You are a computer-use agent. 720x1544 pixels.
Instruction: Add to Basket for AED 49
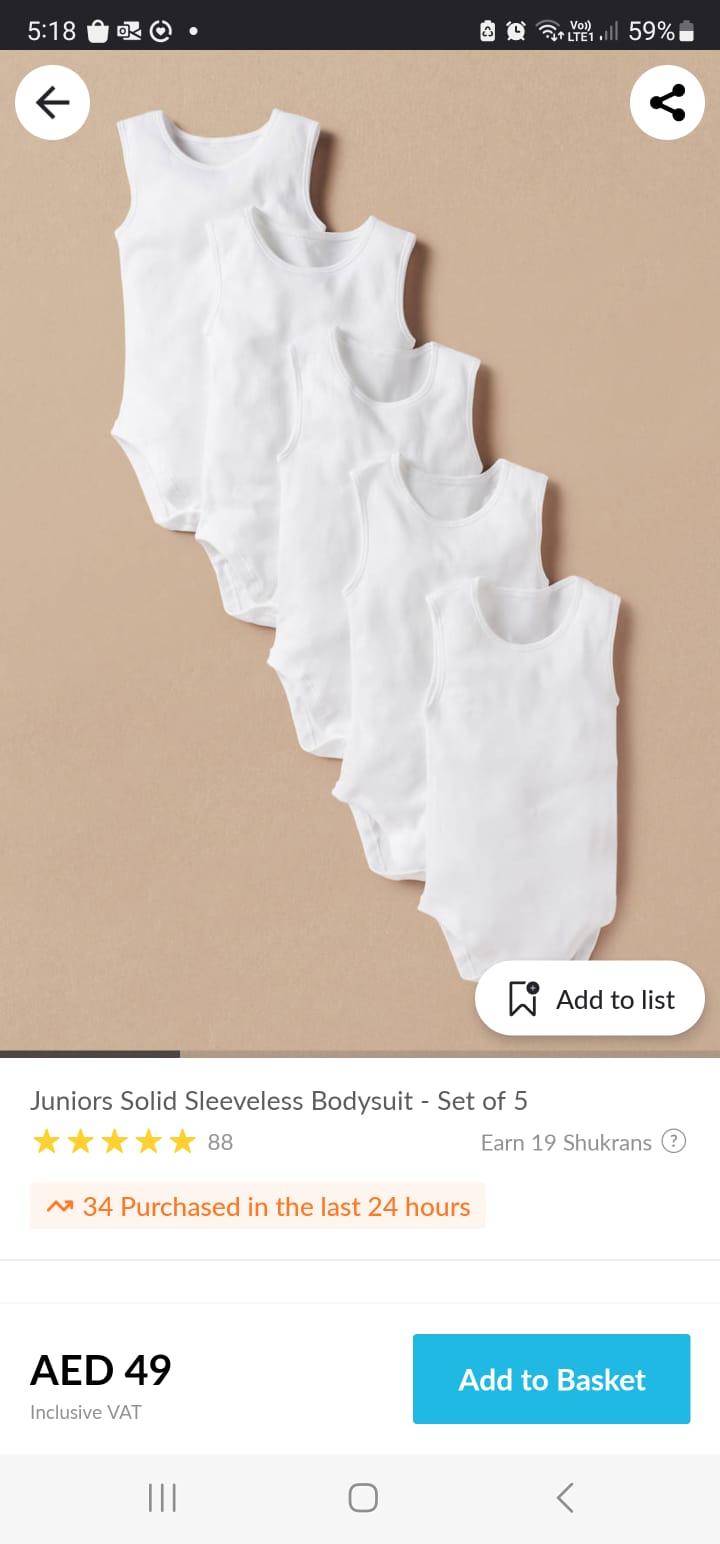(551, 1379)
